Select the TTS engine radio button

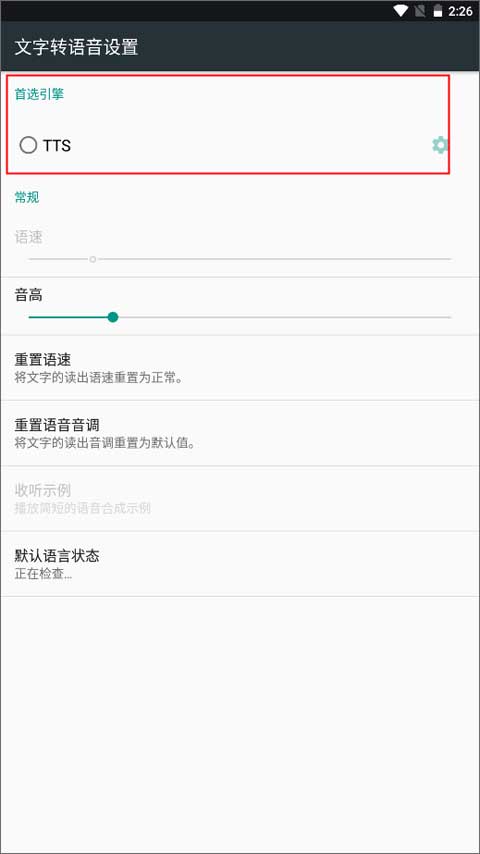click(x=28, y=145)
